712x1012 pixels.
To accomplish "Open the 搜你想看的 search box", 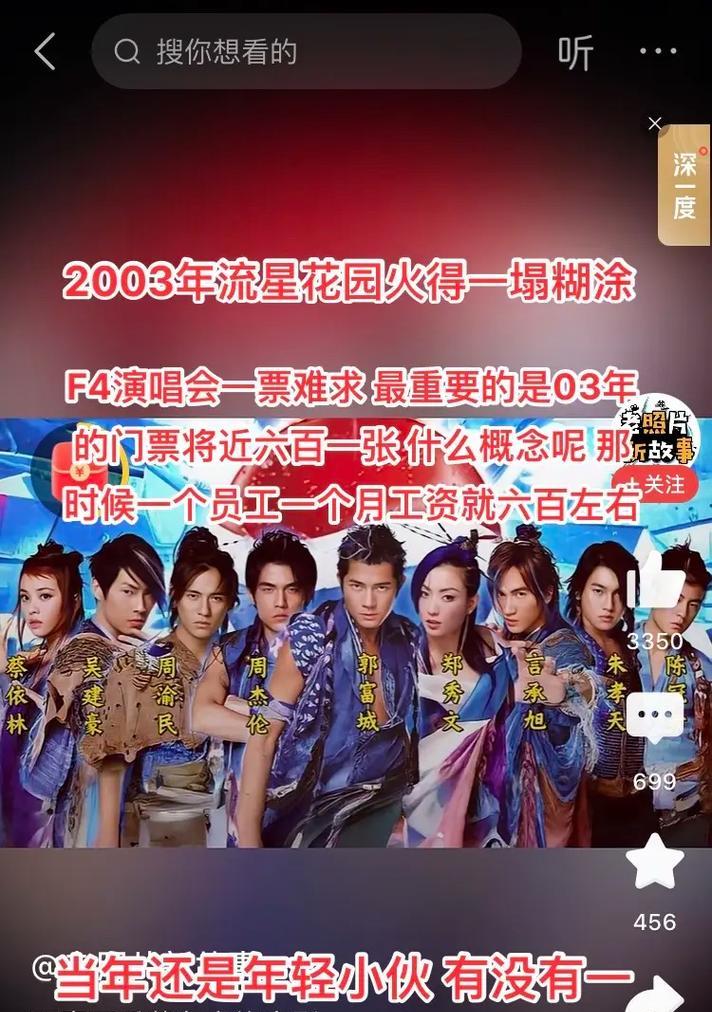I will [305, 52].
